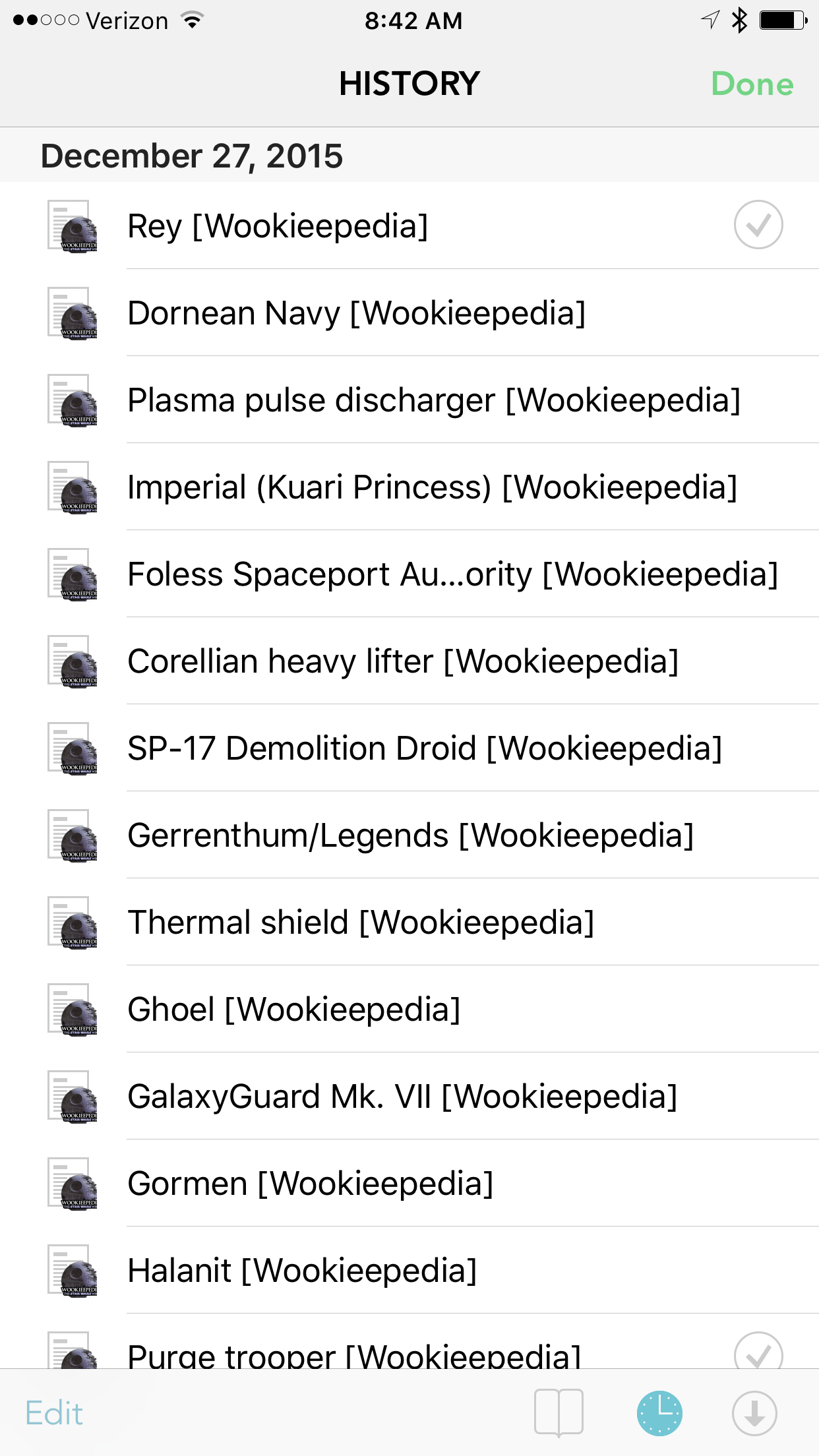This screenshot has height=1456, width=819.
Task: Open Gerrenthum/Legends history item
Action: coord(410,835)
